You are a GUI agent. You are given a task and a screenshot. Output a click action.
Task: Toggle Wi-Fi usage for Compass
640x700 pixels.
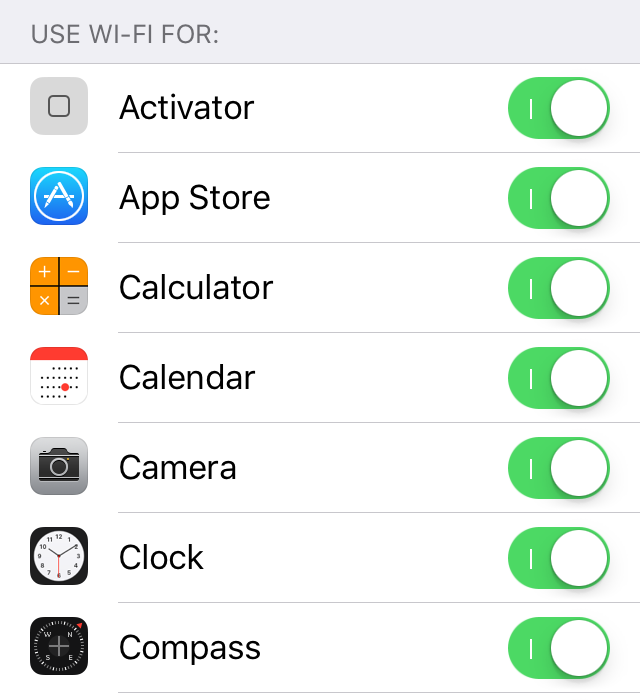point(559,648)
